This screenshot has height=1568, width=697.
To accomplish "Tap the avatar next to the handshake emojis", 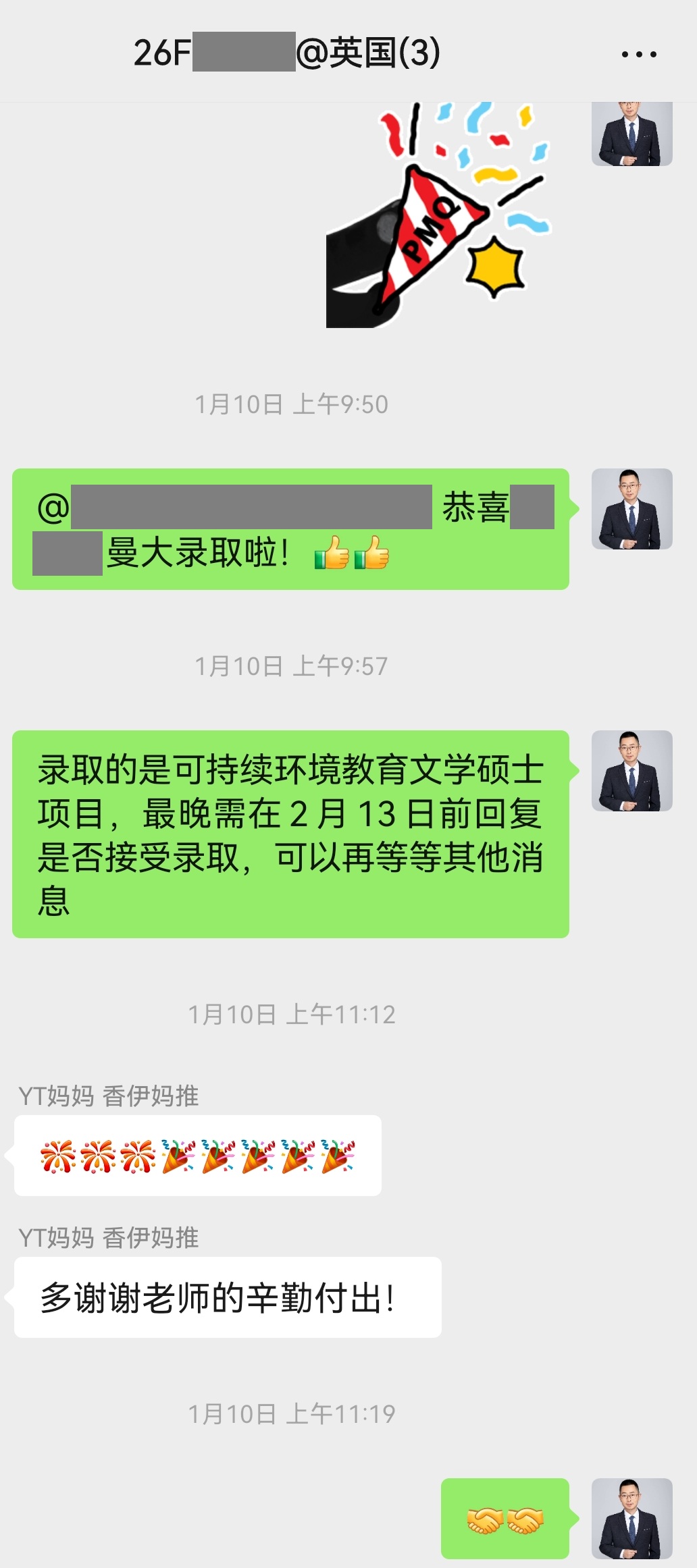I will (631, 1519).
